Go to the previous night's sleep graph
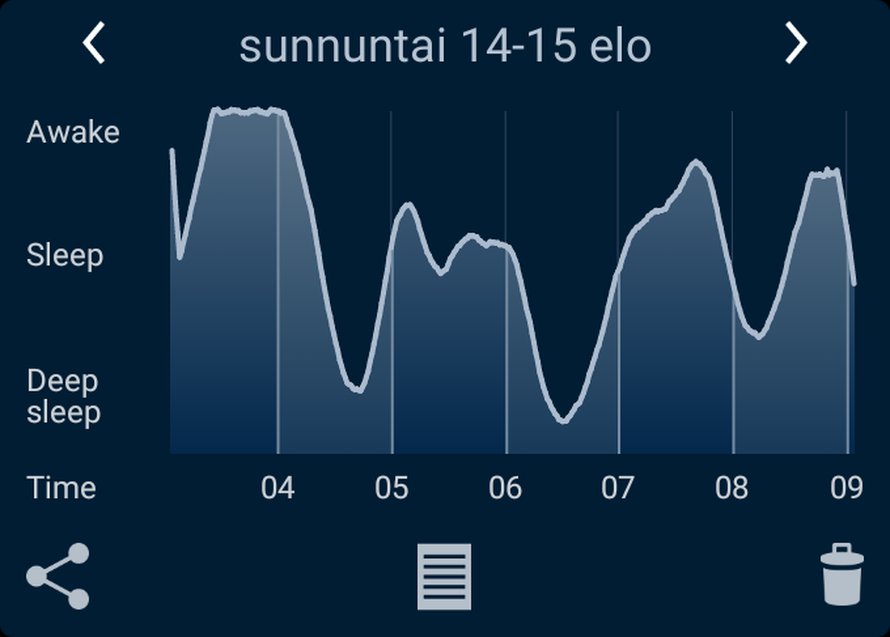This screenshot has height=637, width=890. tap(94, 44)
